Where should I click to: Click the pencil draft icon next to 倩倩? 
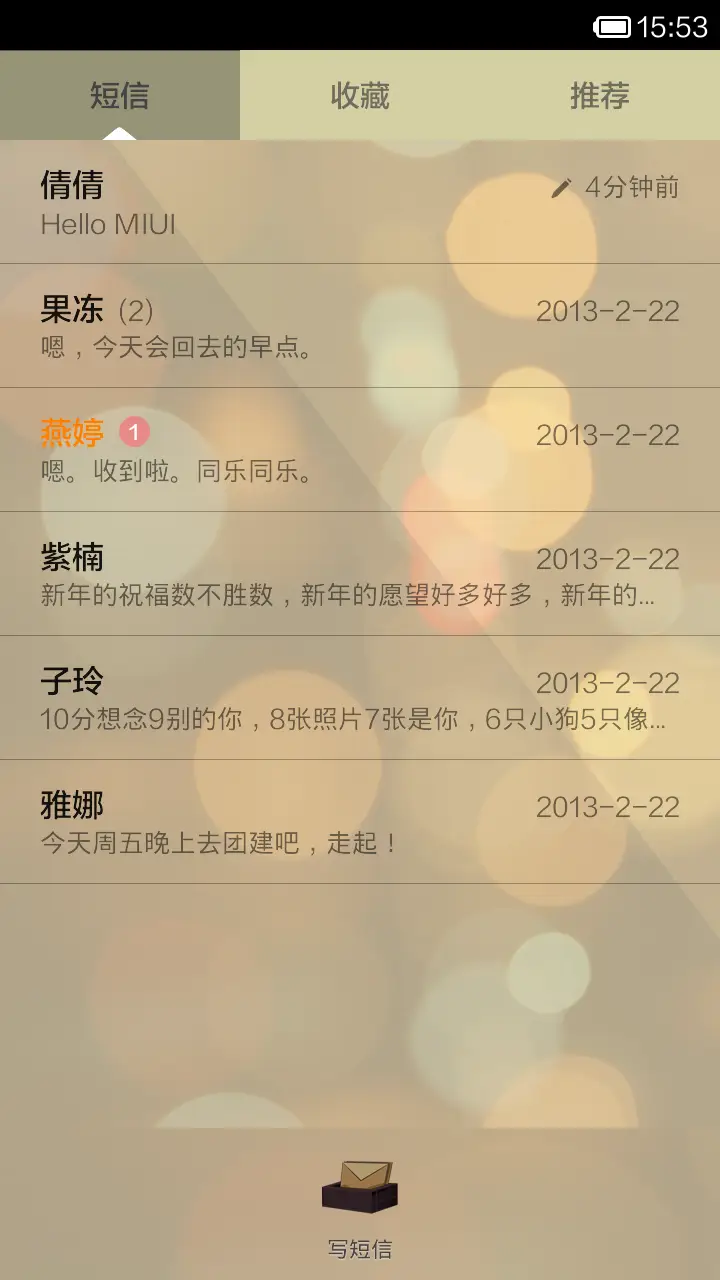coord(561,184)
